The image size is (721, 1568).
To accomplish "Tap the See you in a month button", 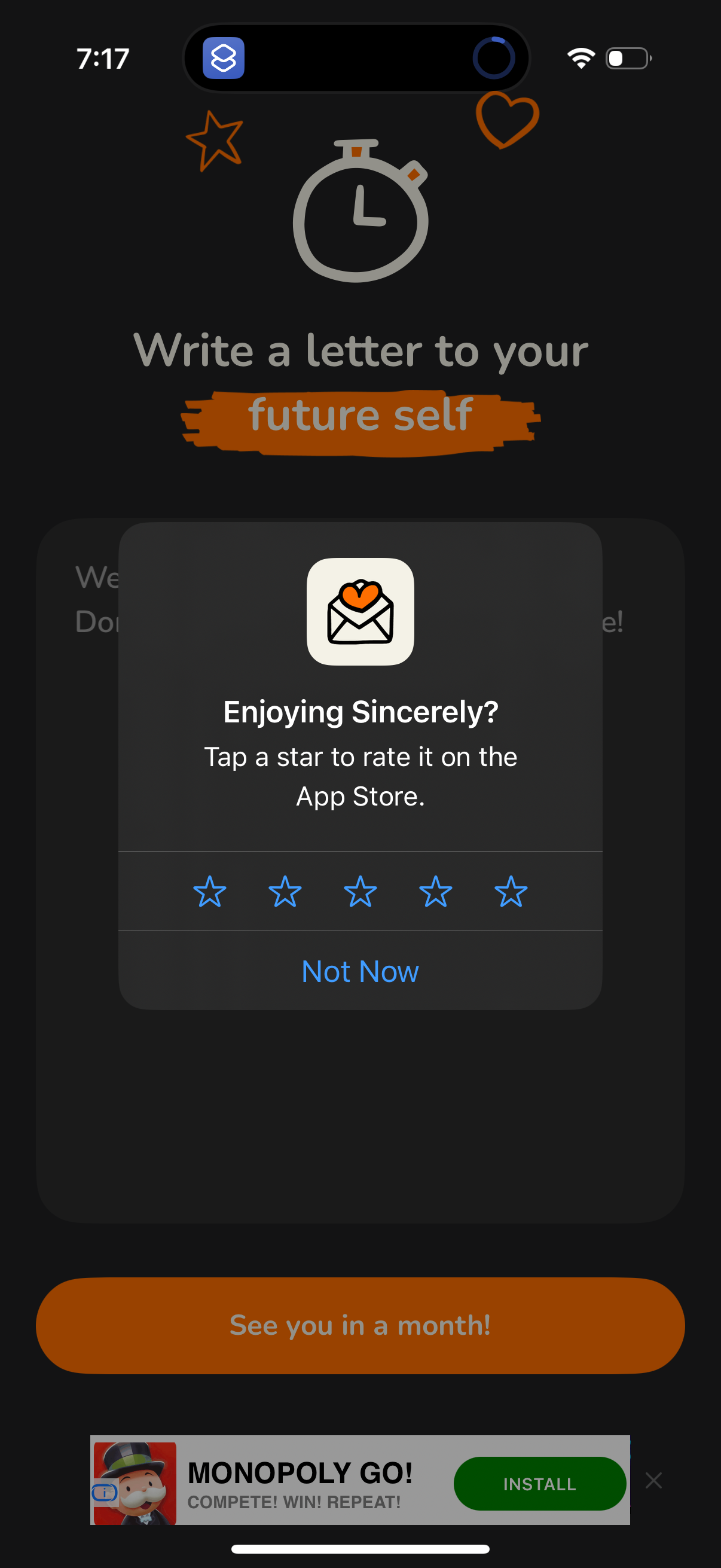I will 360,1326.
